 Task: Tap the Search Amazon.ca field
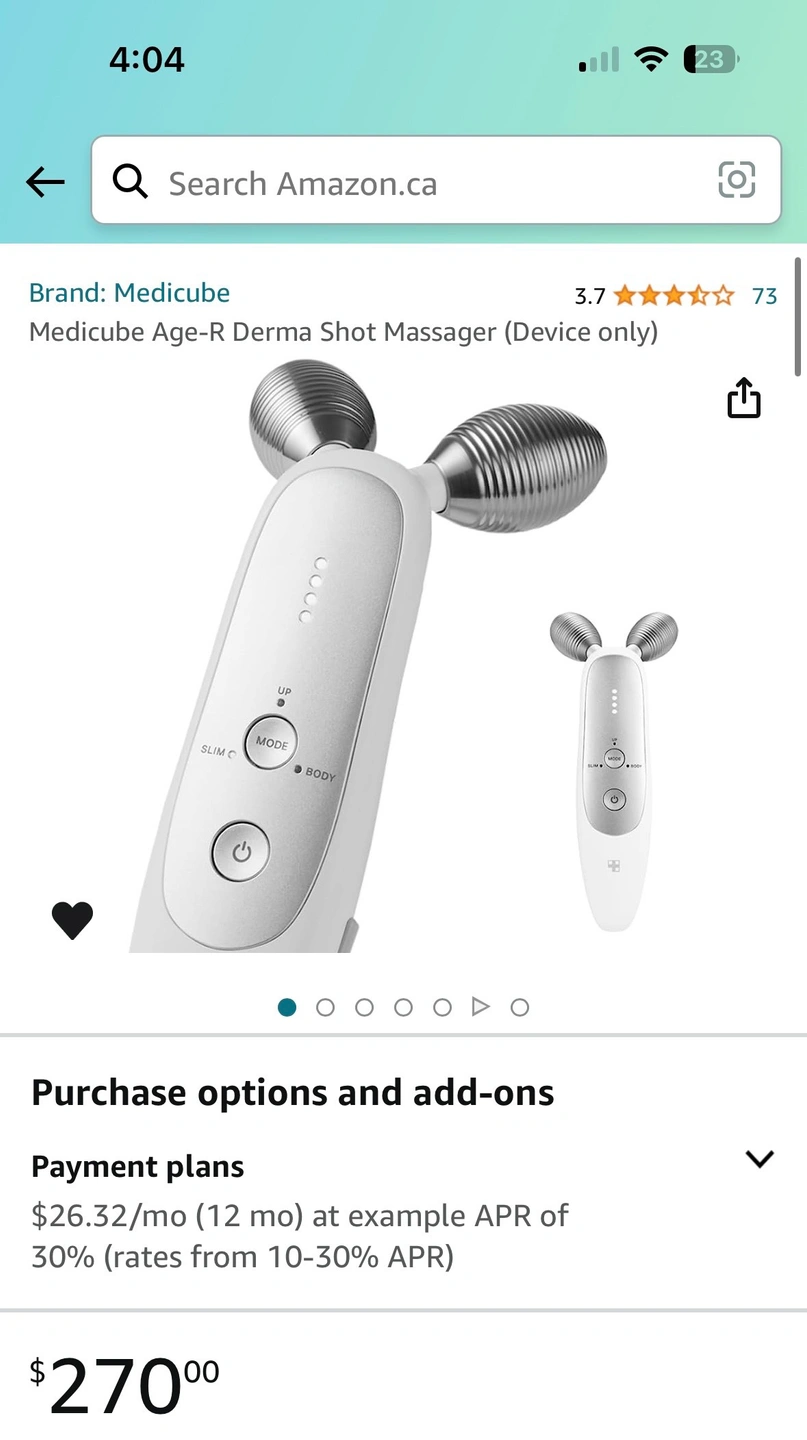[420, 183]
